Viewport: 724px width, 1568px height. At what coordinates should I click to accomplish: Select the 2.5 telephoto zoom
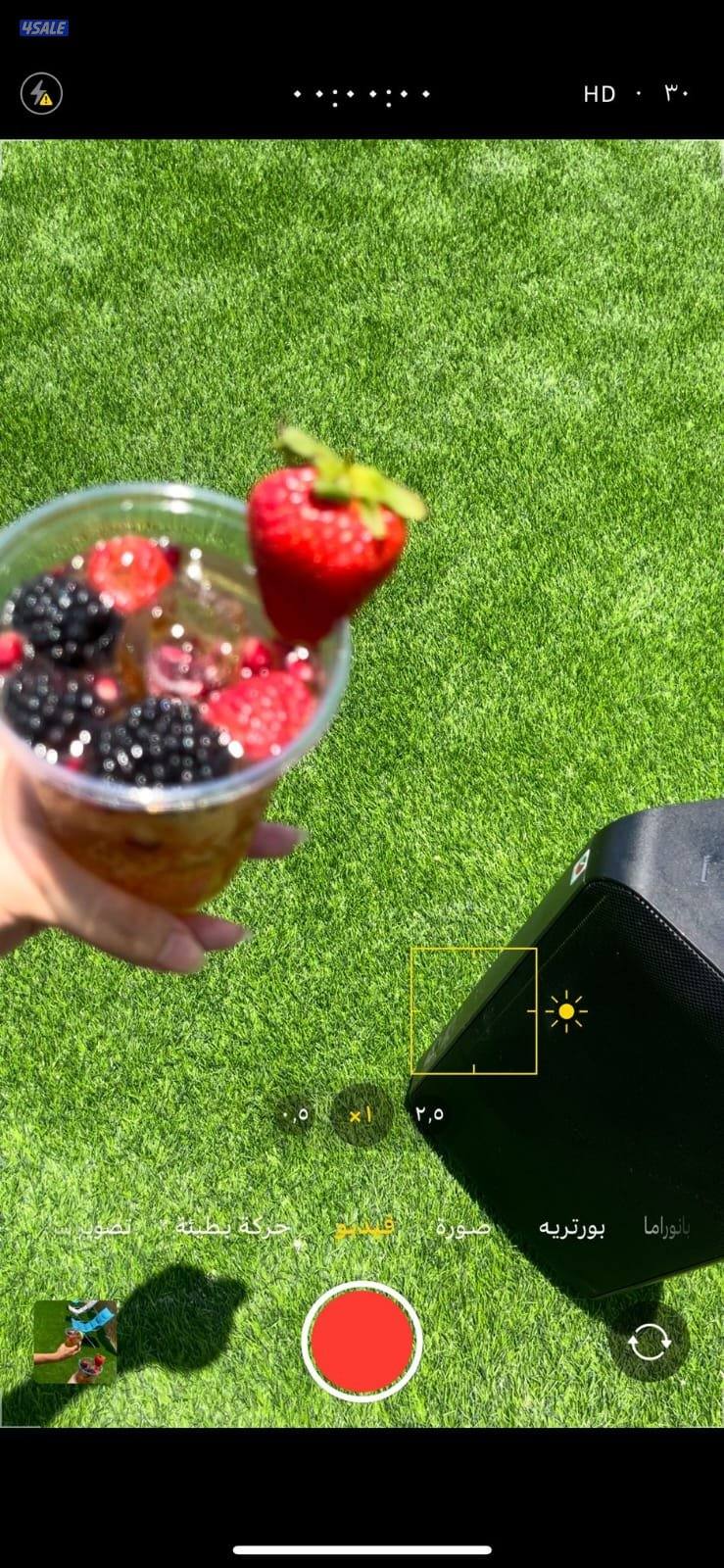coord(430,1114)
